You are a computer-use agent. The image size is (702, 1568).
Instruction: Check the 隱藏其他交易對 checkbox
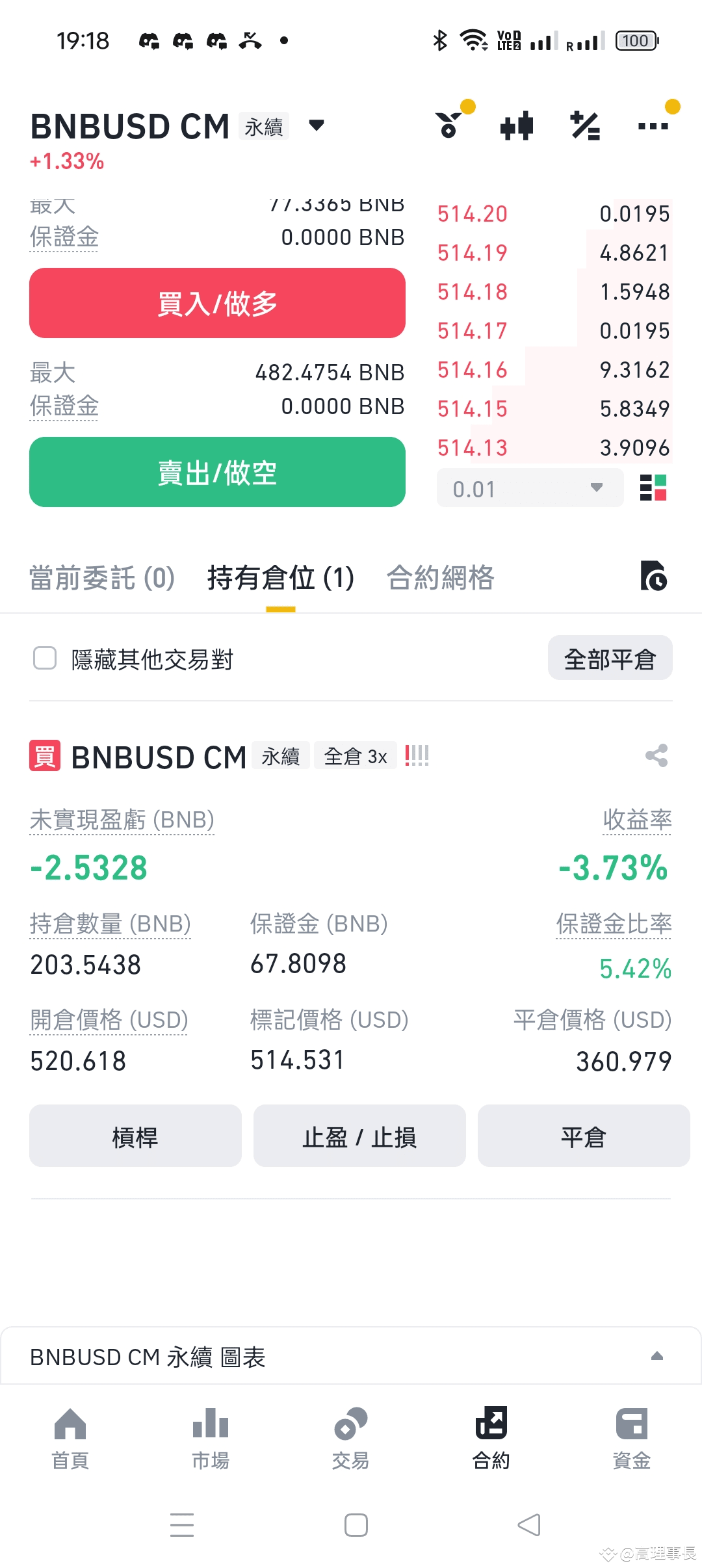click(45, 658)
